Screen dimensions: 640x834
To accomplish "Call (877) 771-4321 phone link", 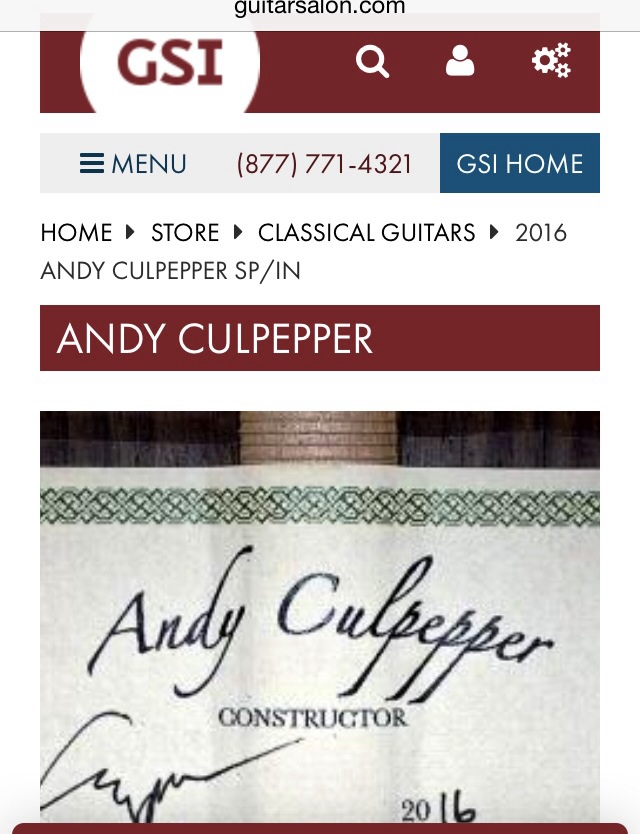I will (324, 164).
